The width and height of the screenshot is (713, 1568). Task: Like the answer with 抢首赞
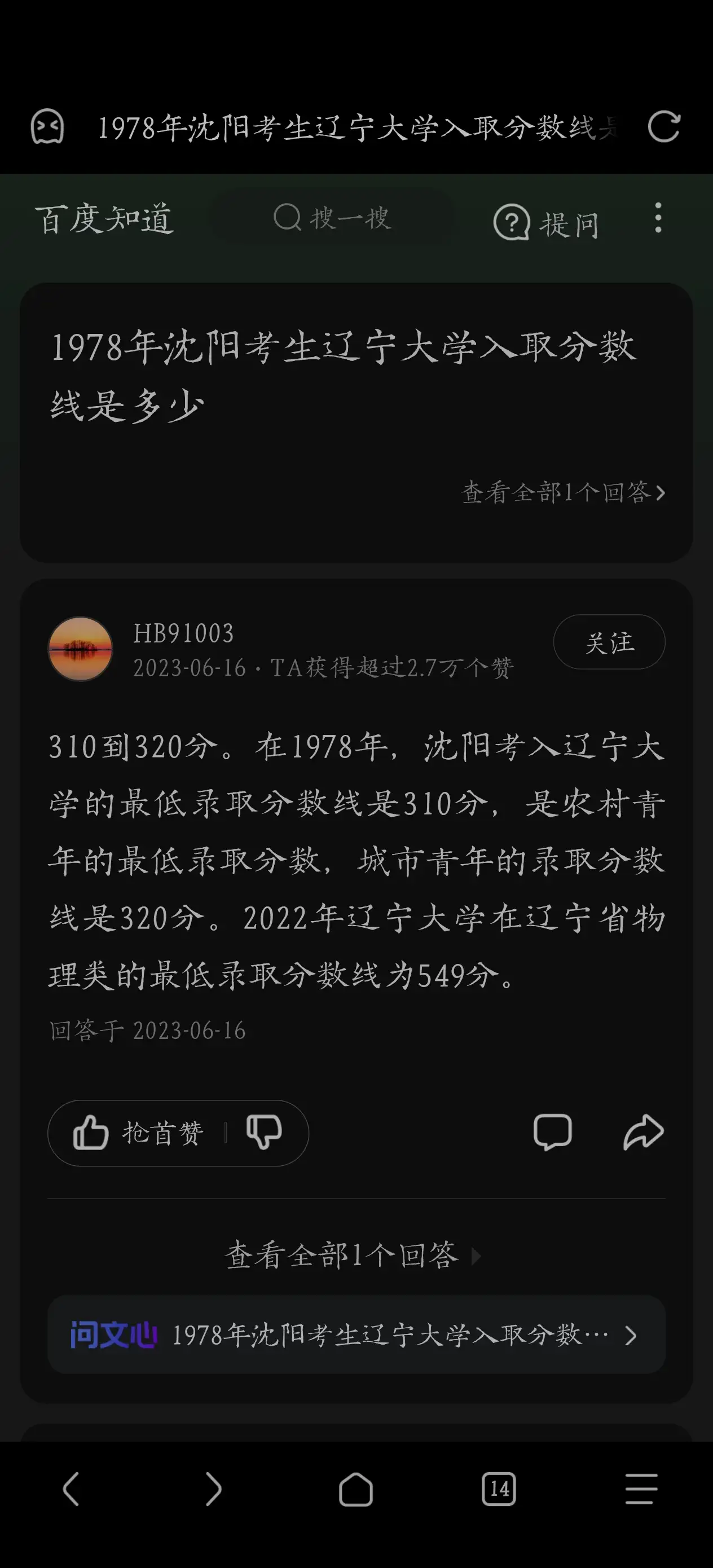tap(139, 1133)
